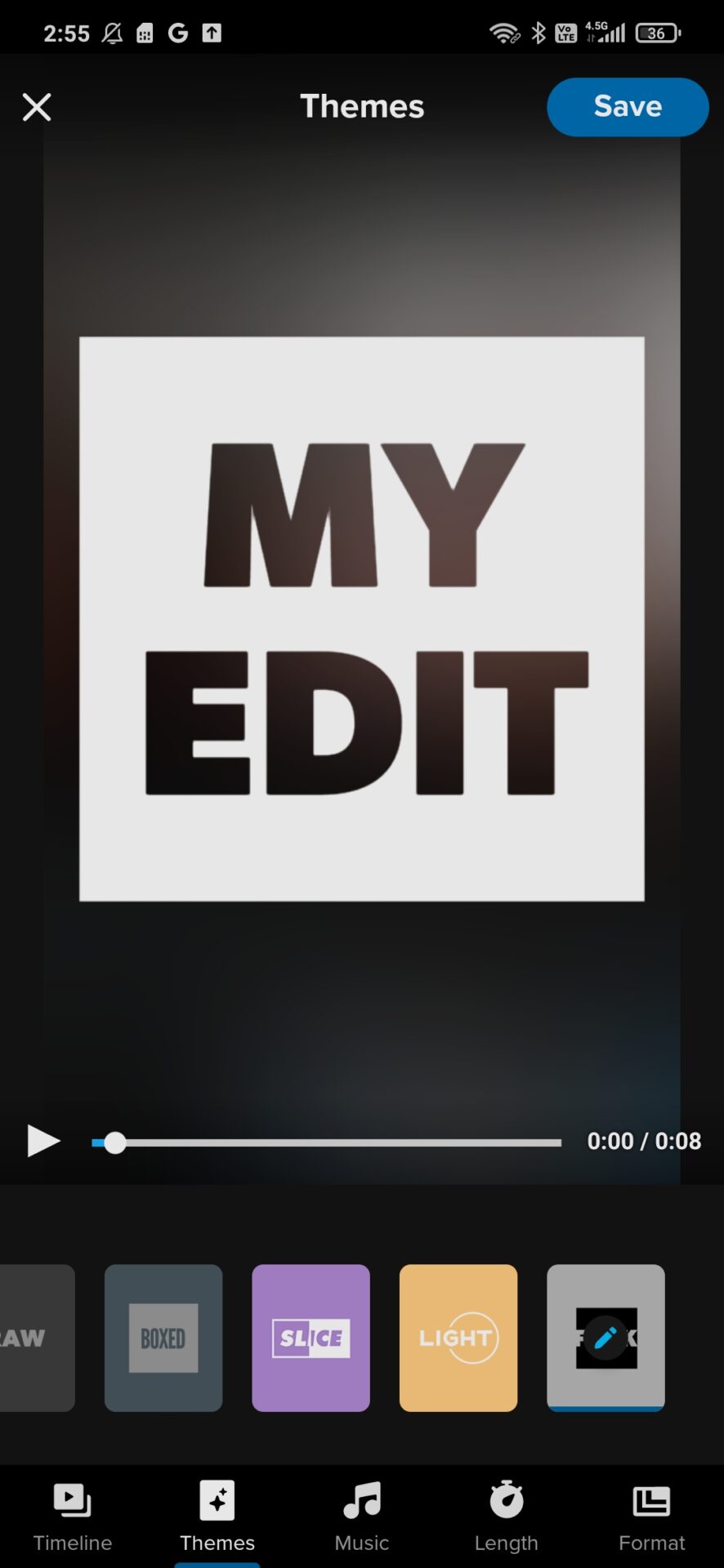This screenshot has width=724, height=1568.
Task: Save the edited video
Action: (627, 107)
